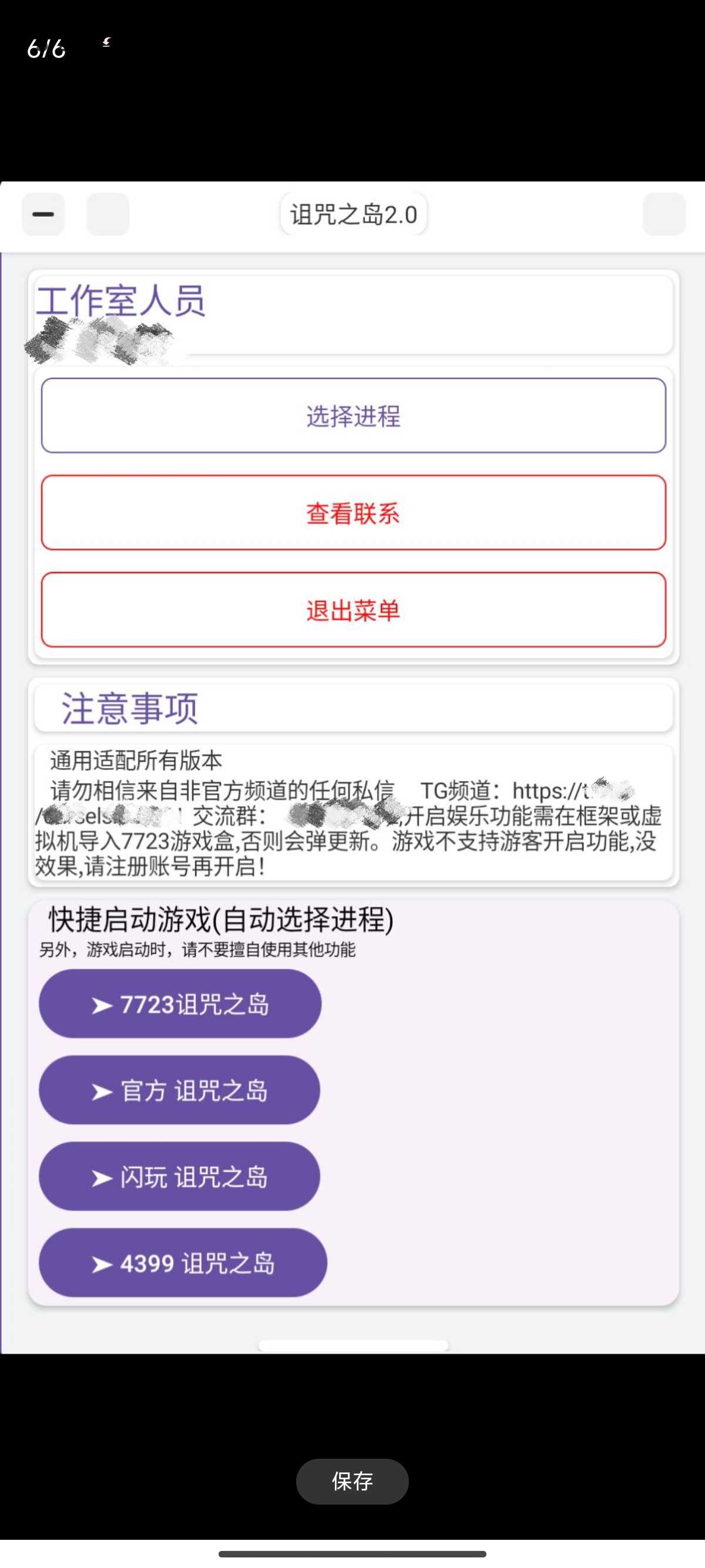
Task: Save the image with the 保存 button
Action: [x=352, y=1481]
